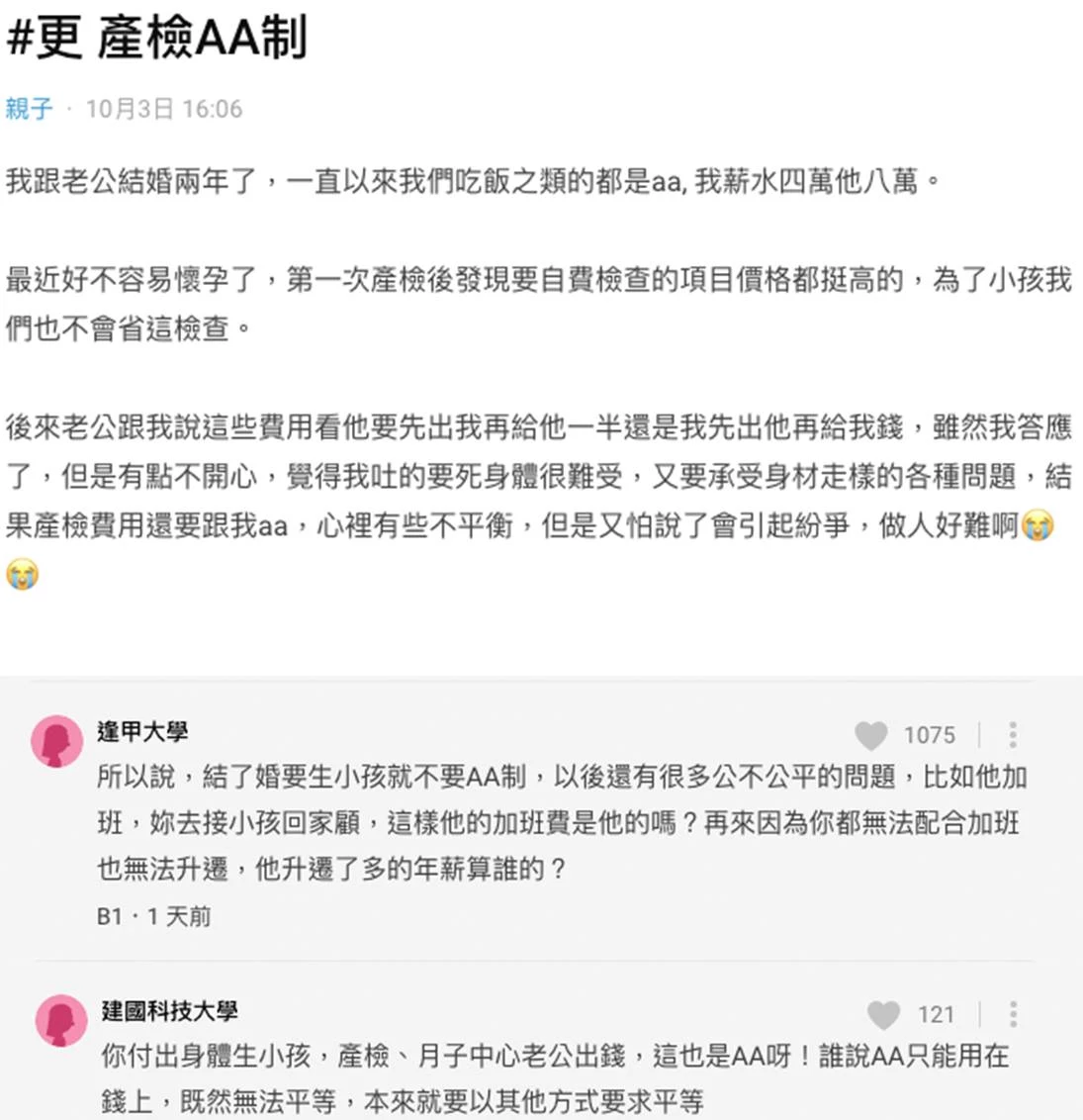Tap the 逢甲大學 commenter avatar
The width and height of the screenshot is (1083, 1120).
[x=57, y=741]
